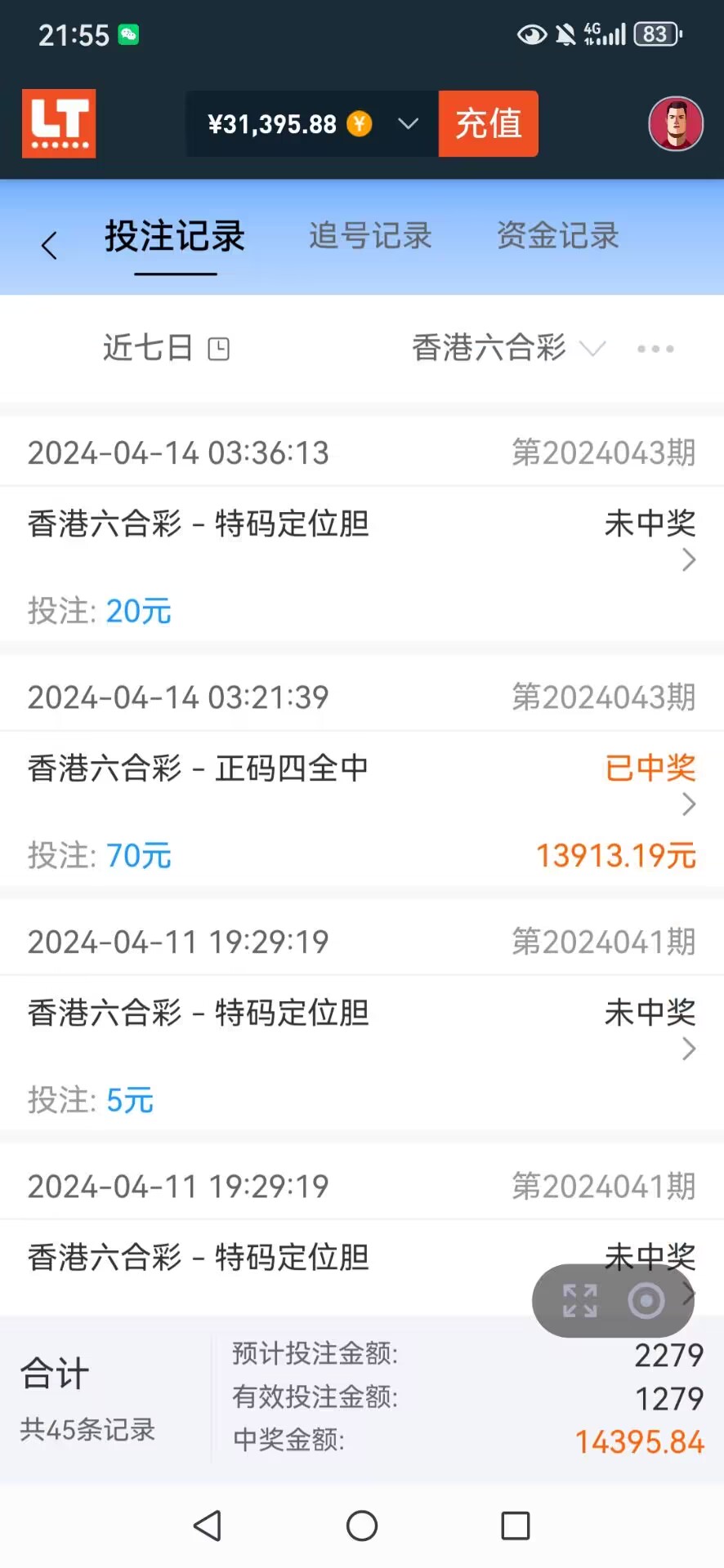Select the 投注记录 tab
Screen dimensions: 724x1568
point(175,236)
